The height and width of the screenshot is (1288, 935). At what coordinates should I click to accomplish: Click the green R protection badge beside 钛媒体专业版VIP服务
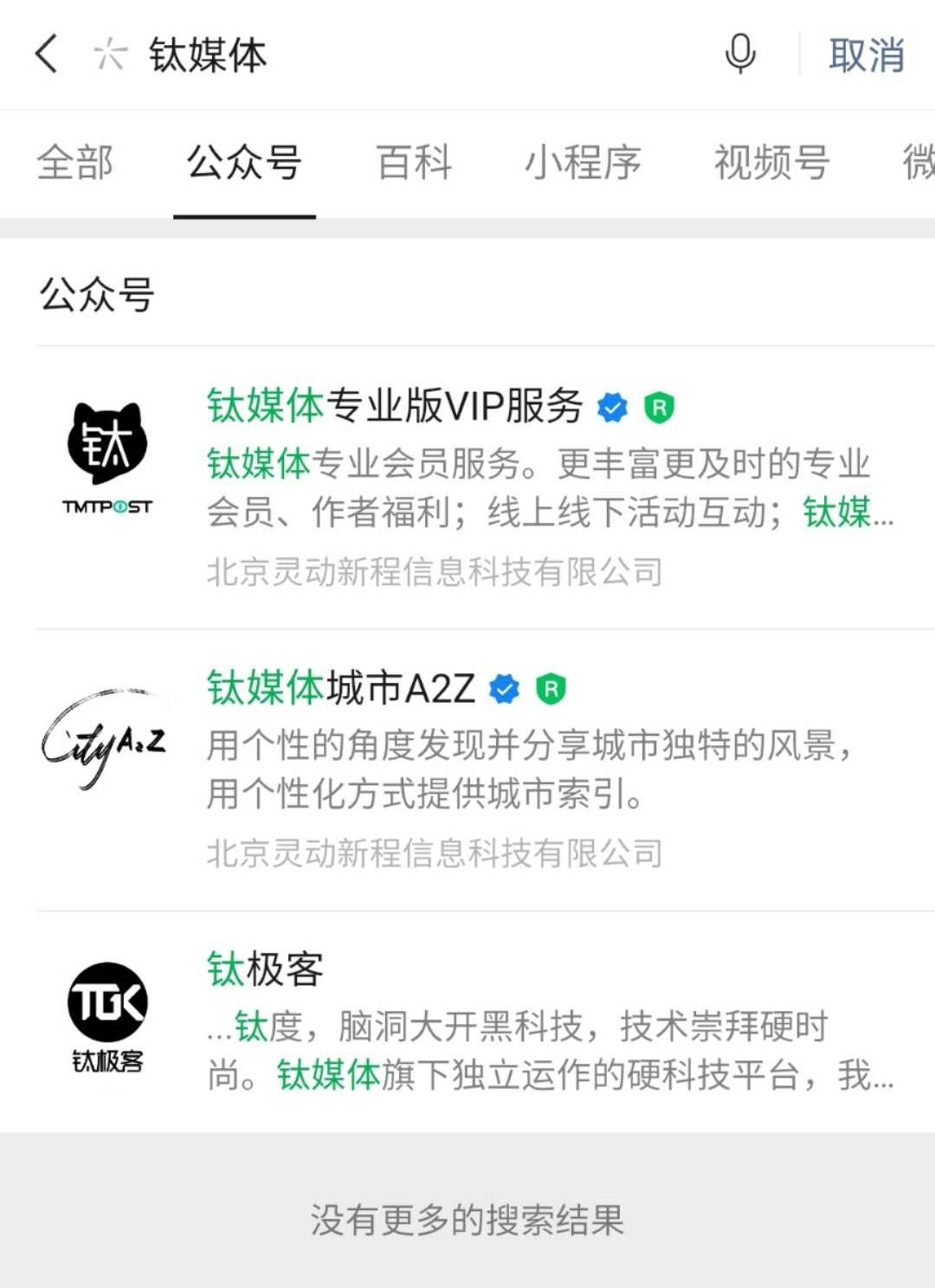pyautogui.click(x=658, y=405)
